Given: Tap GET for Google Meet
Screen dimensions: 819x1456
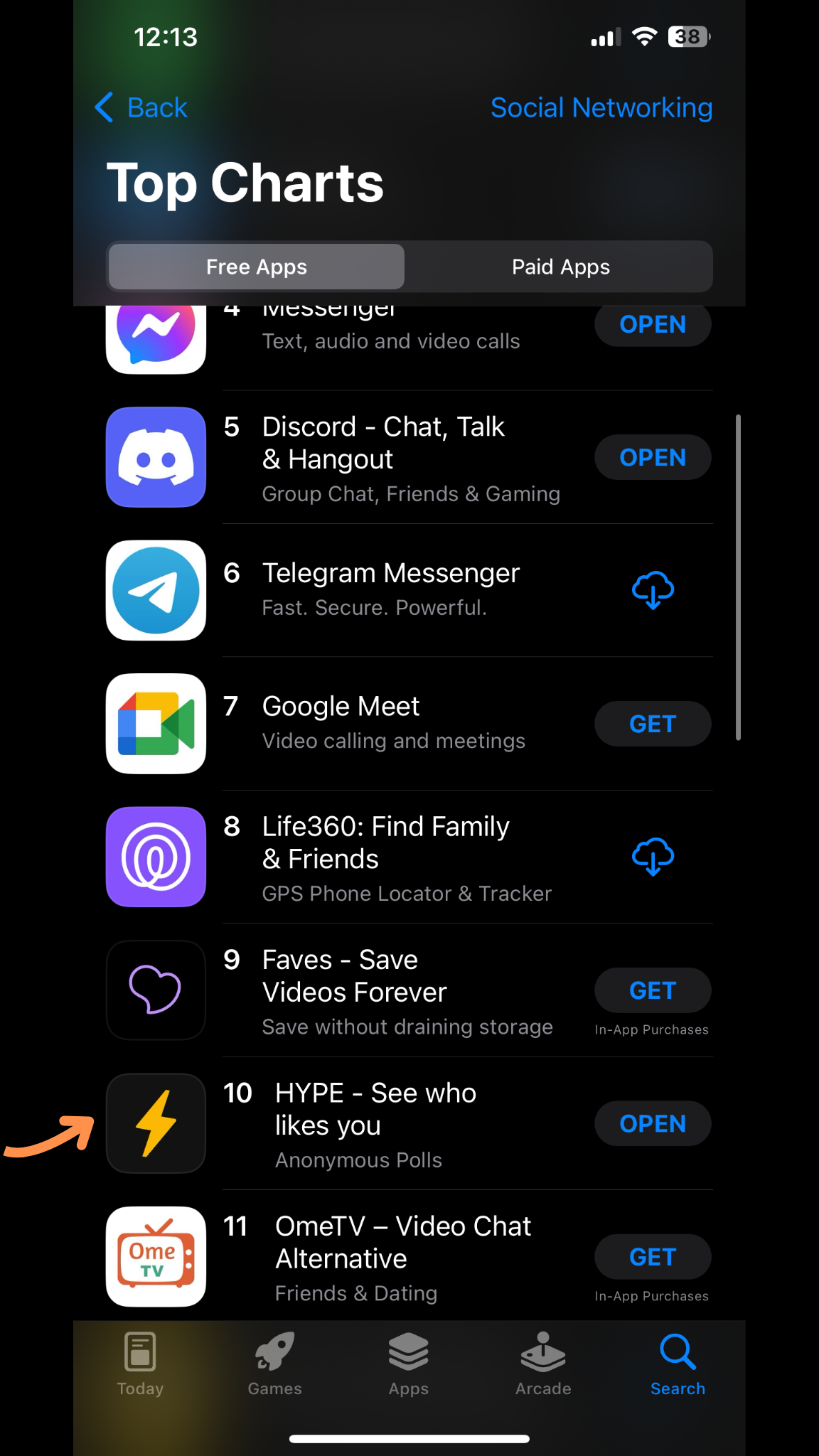Looking at the screenshot, I should [653, 724].
